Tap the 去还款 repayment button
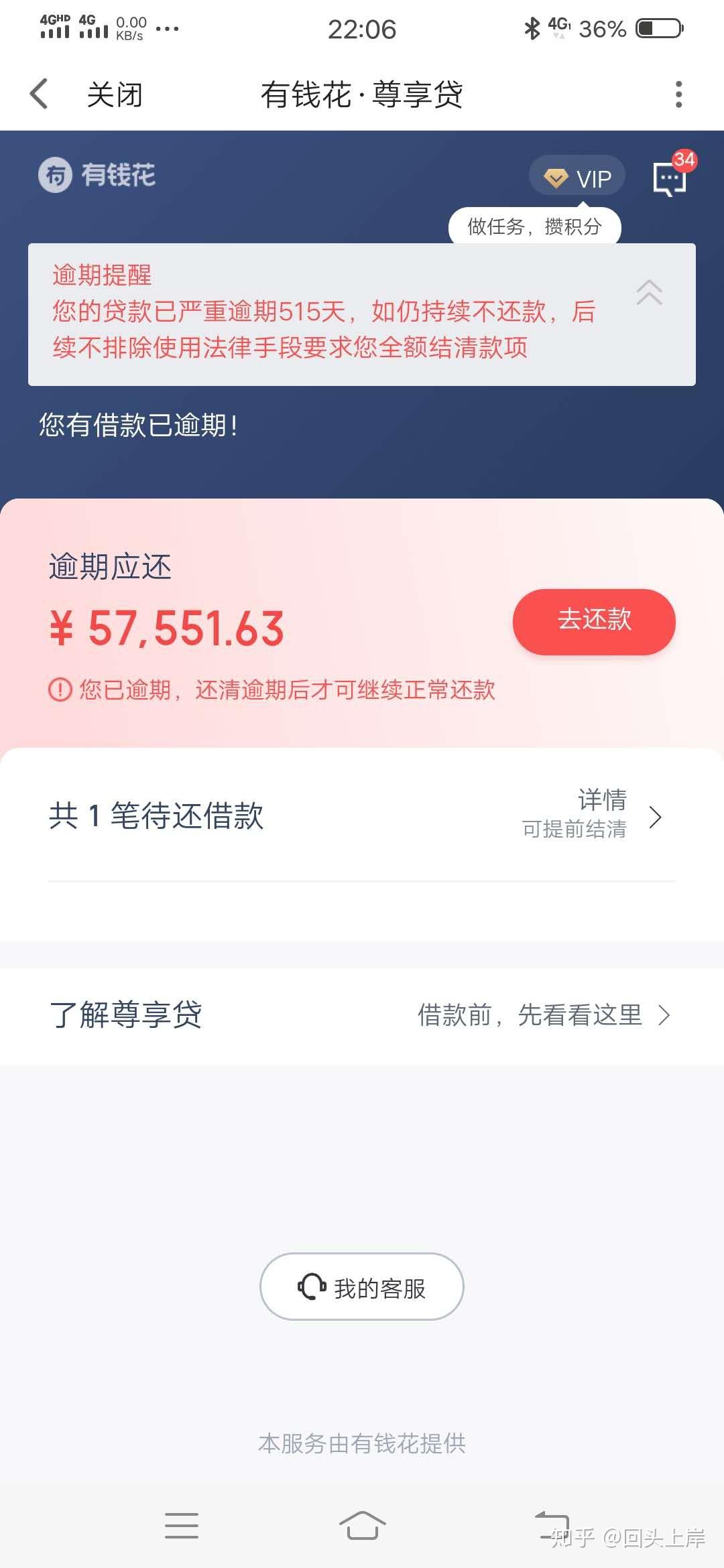The width and height of the screenshot is (724, 1568). click(594, 622)
